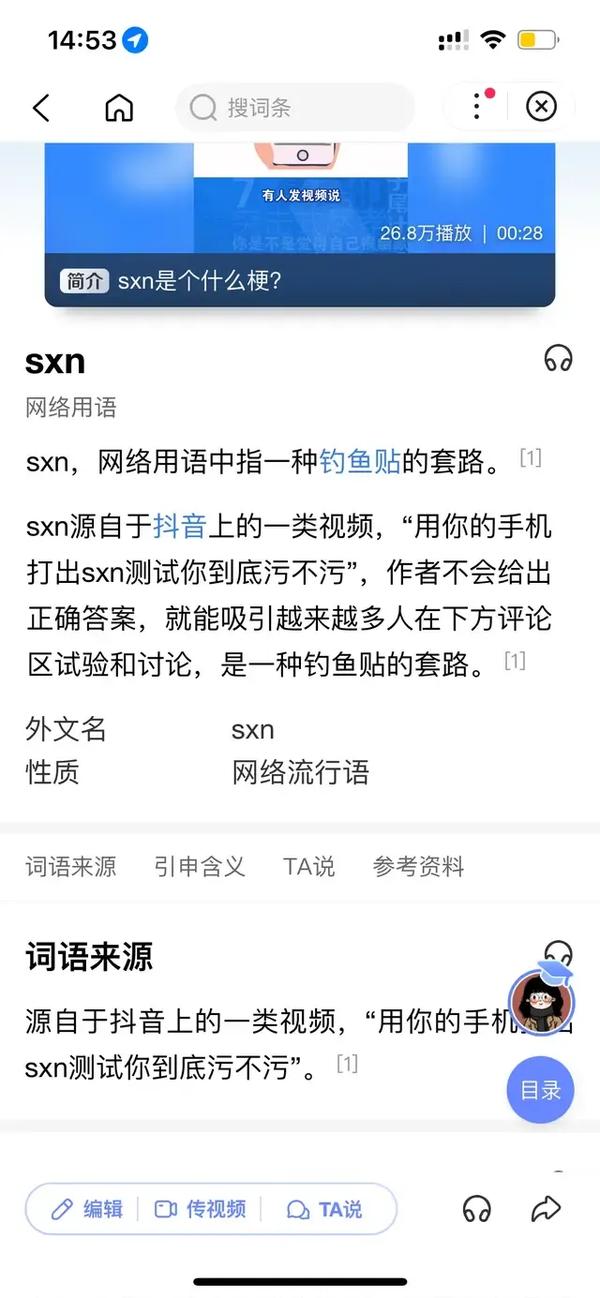Upload a video via 传视频
The width and height of the screenshot is (600, 1298).
click(x=200, y=1209)
